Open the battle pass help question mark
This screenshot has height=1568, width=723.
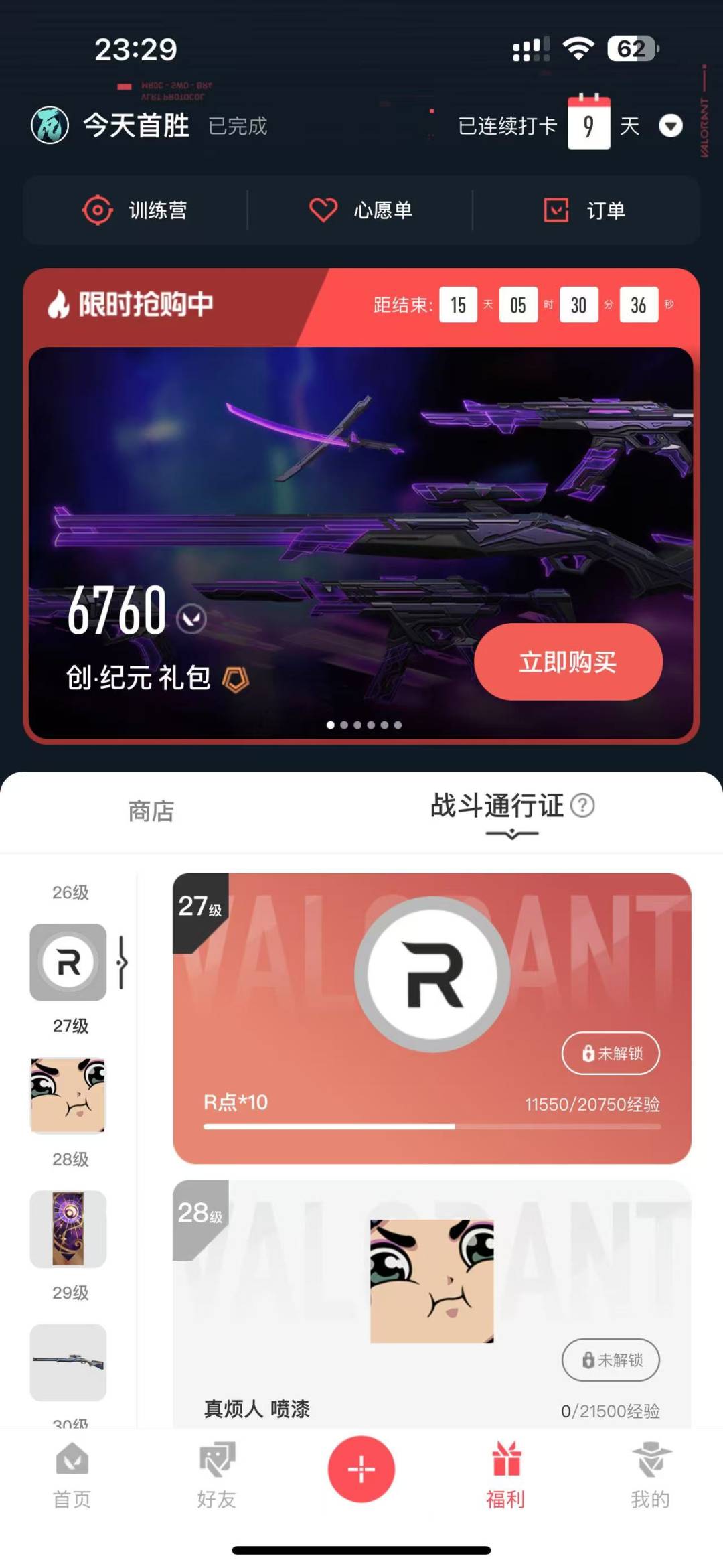tap(582, 806)
